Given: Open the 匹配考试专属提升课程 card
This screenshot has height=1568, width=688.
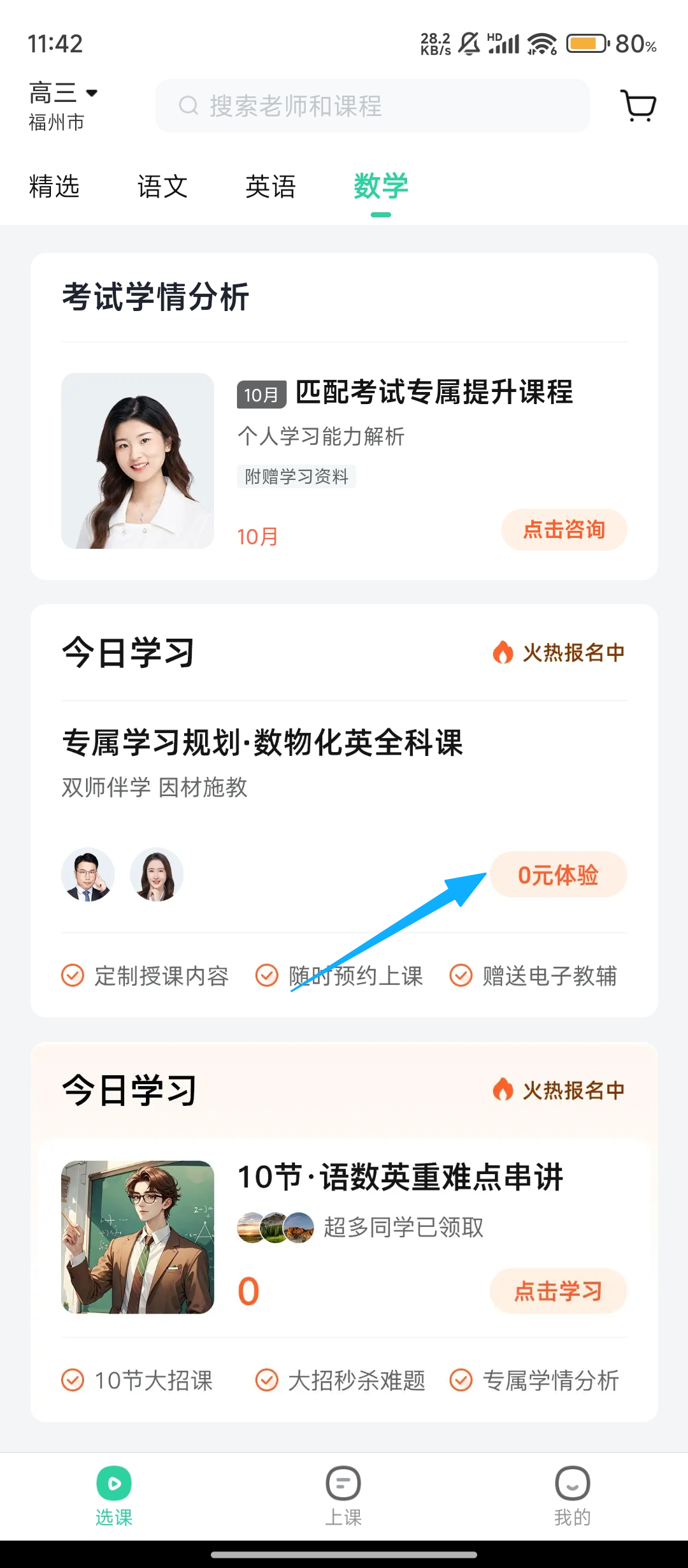Looking at the screenshot, I should point(433,392).
